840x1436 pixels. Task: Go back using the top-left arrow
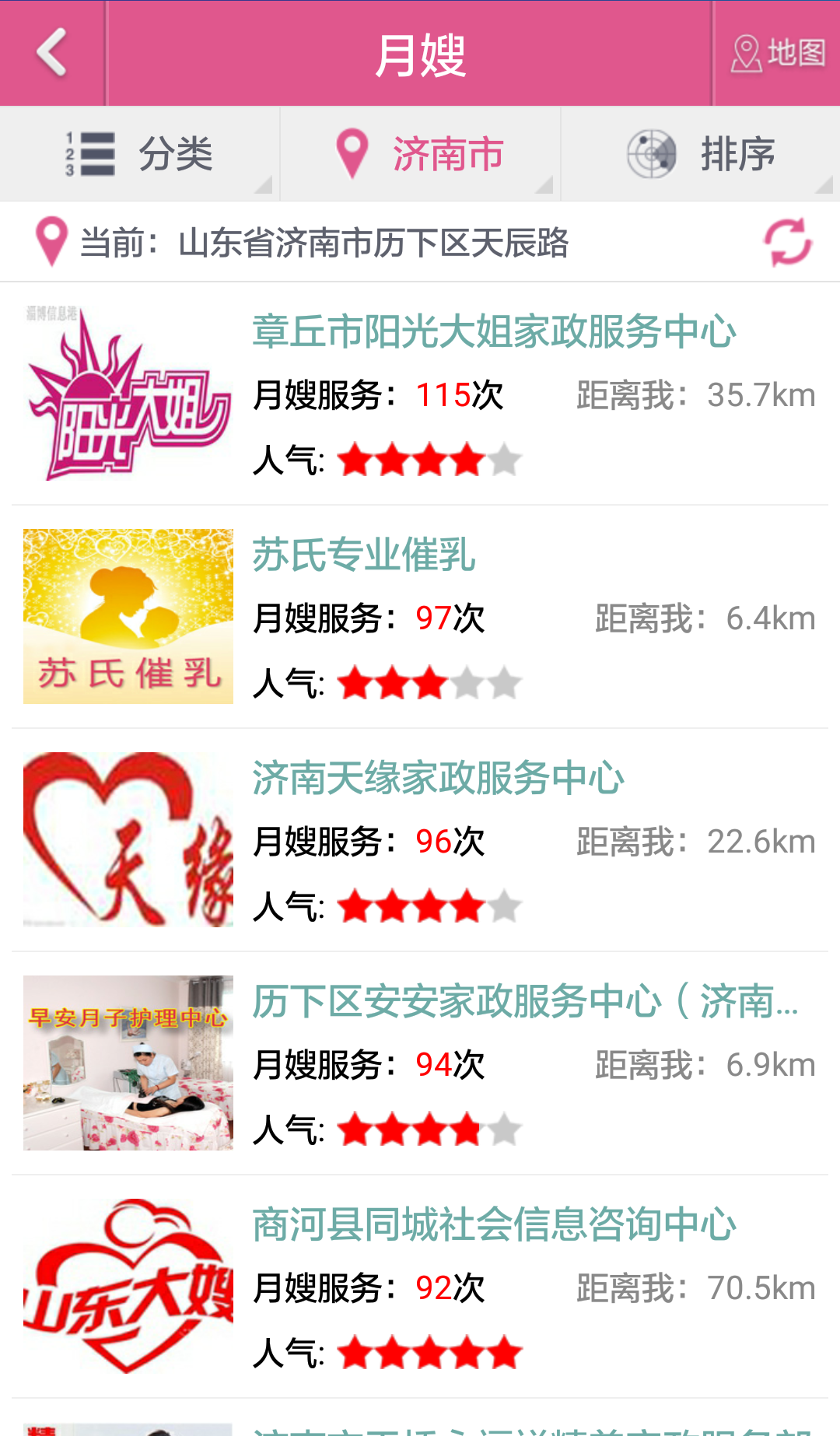click(52, 53)
